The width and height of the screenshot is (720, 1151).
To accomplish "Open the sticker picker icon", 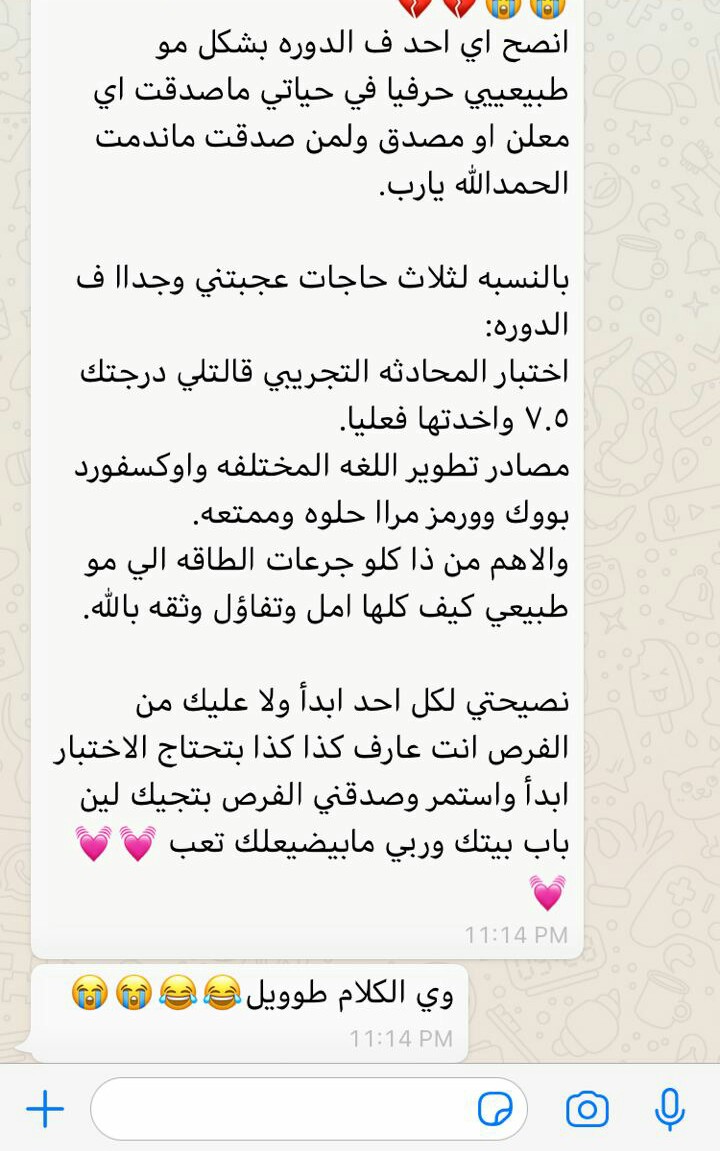I will click(x=496, y=1108).
